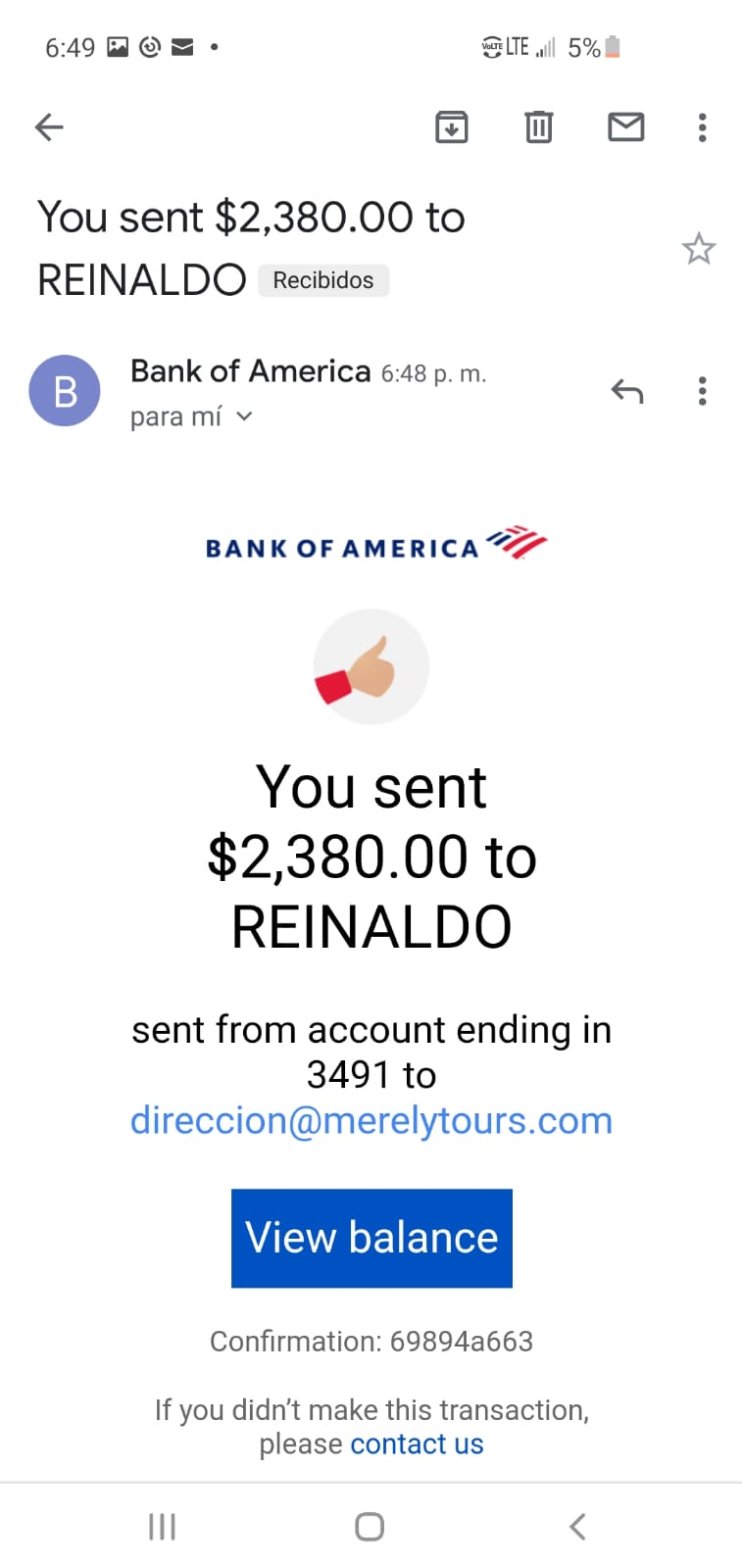Go back to the inbox
Viewport: 742px width, 1568px height.
tap(49, 127)
